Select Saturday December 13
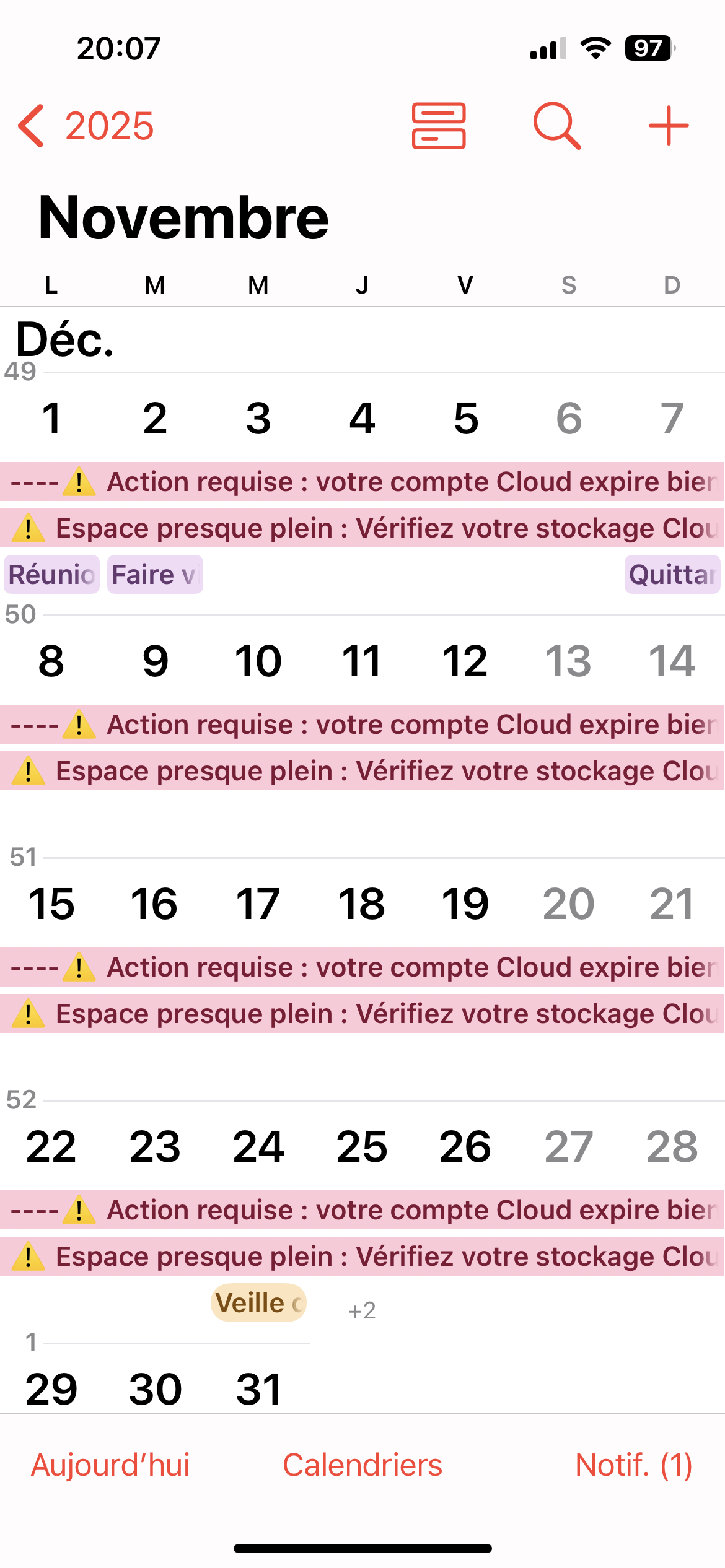Image resolution: width=725 pixels, height=1568 pixels. pyautogui.click(x=568, y=661)
